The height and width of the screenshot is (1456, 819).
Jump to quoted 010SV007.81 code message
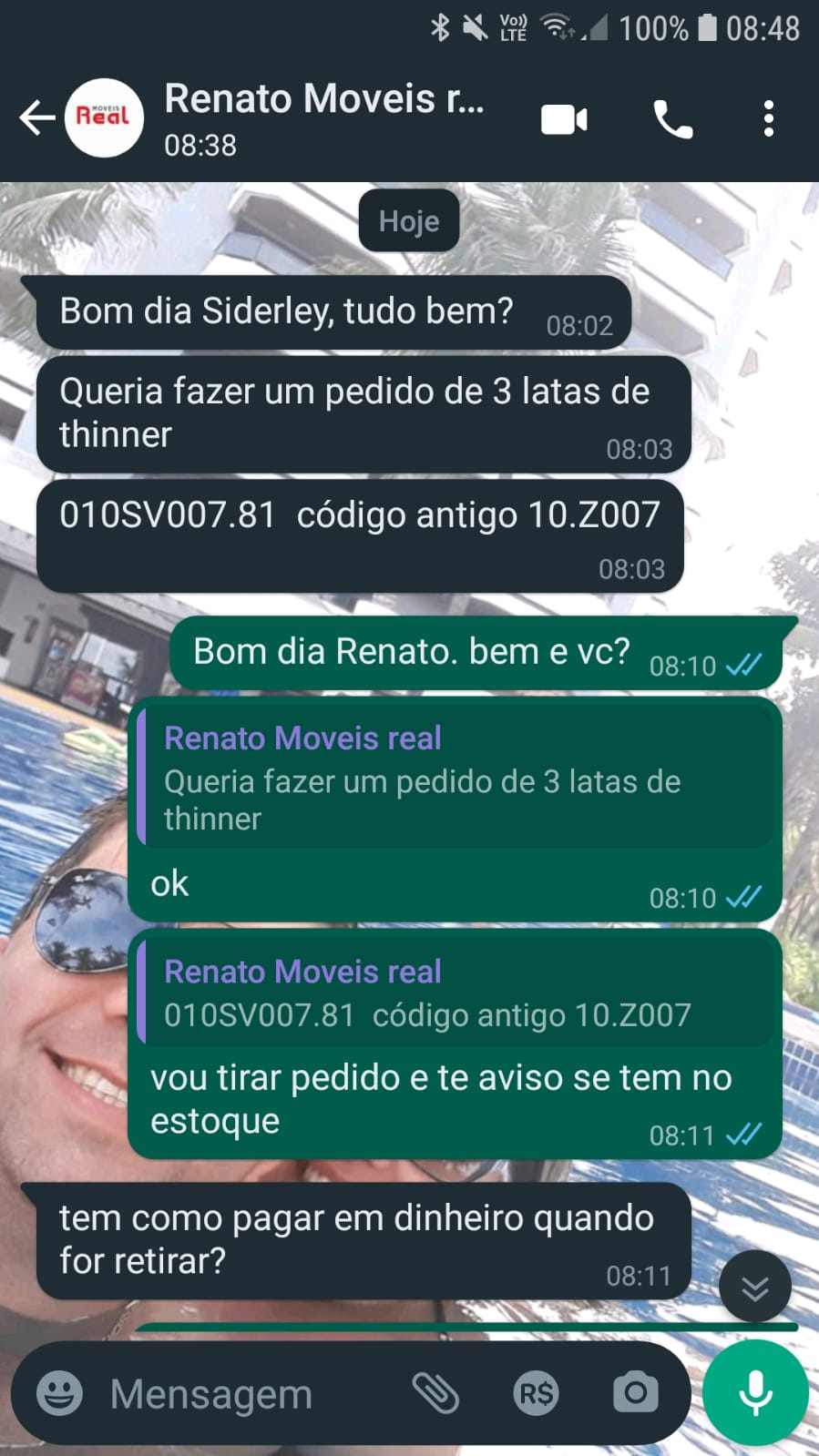click(x=454, y=994)
